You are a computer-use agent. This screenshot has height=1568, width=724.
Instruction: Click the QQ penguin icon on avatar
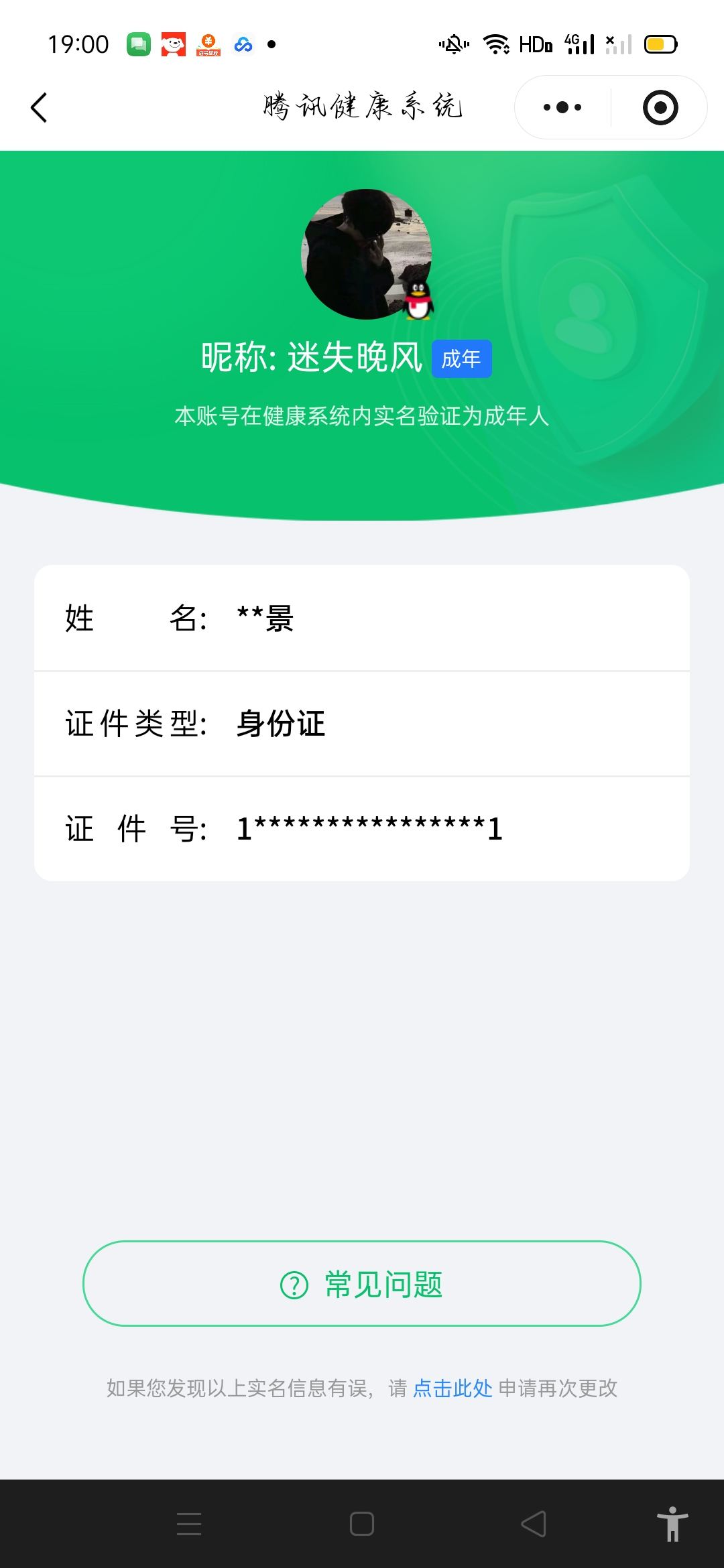[417, 300]
